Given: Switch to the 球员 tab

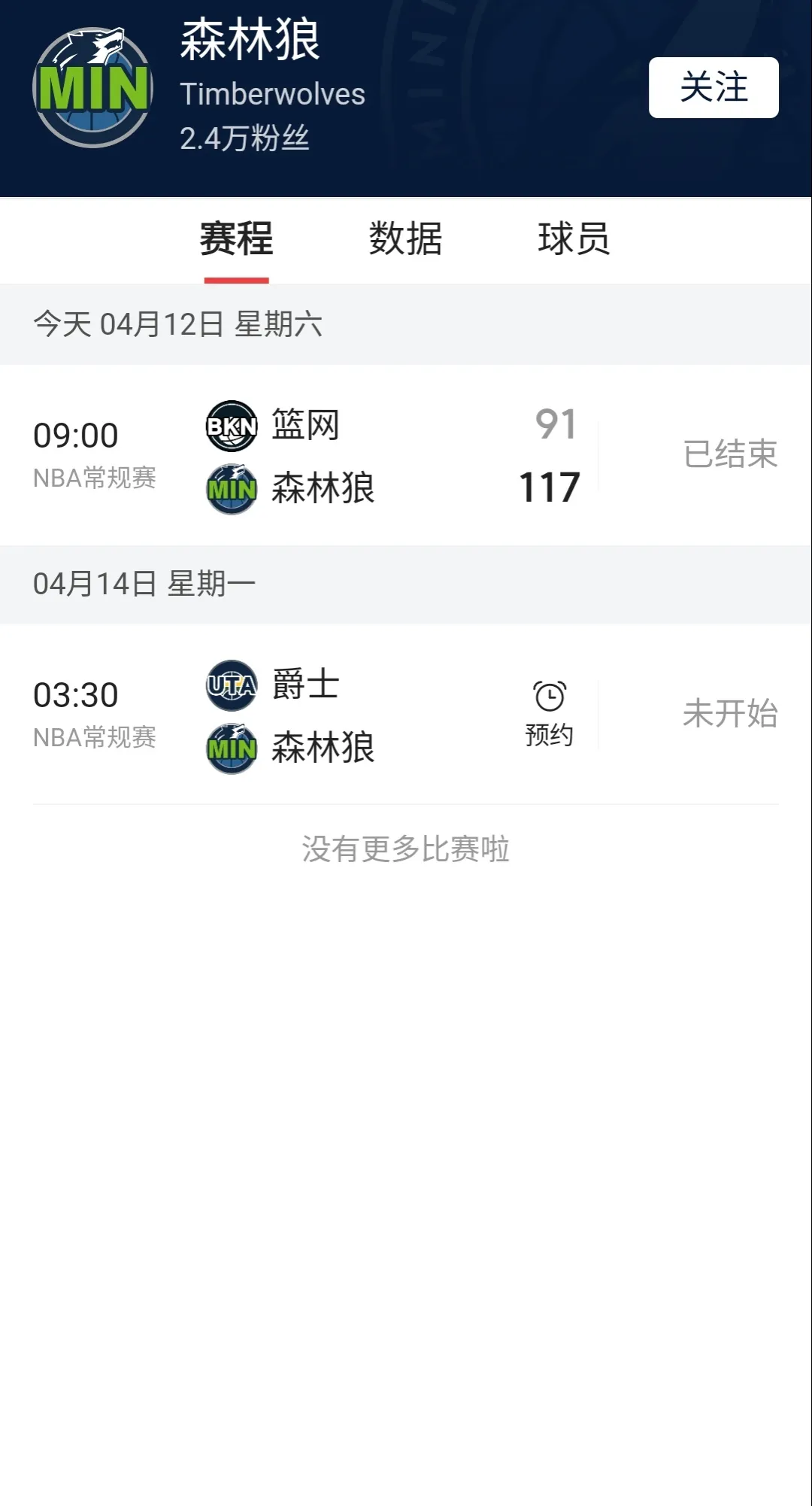Looking at the screenshot, I should 574,239.
